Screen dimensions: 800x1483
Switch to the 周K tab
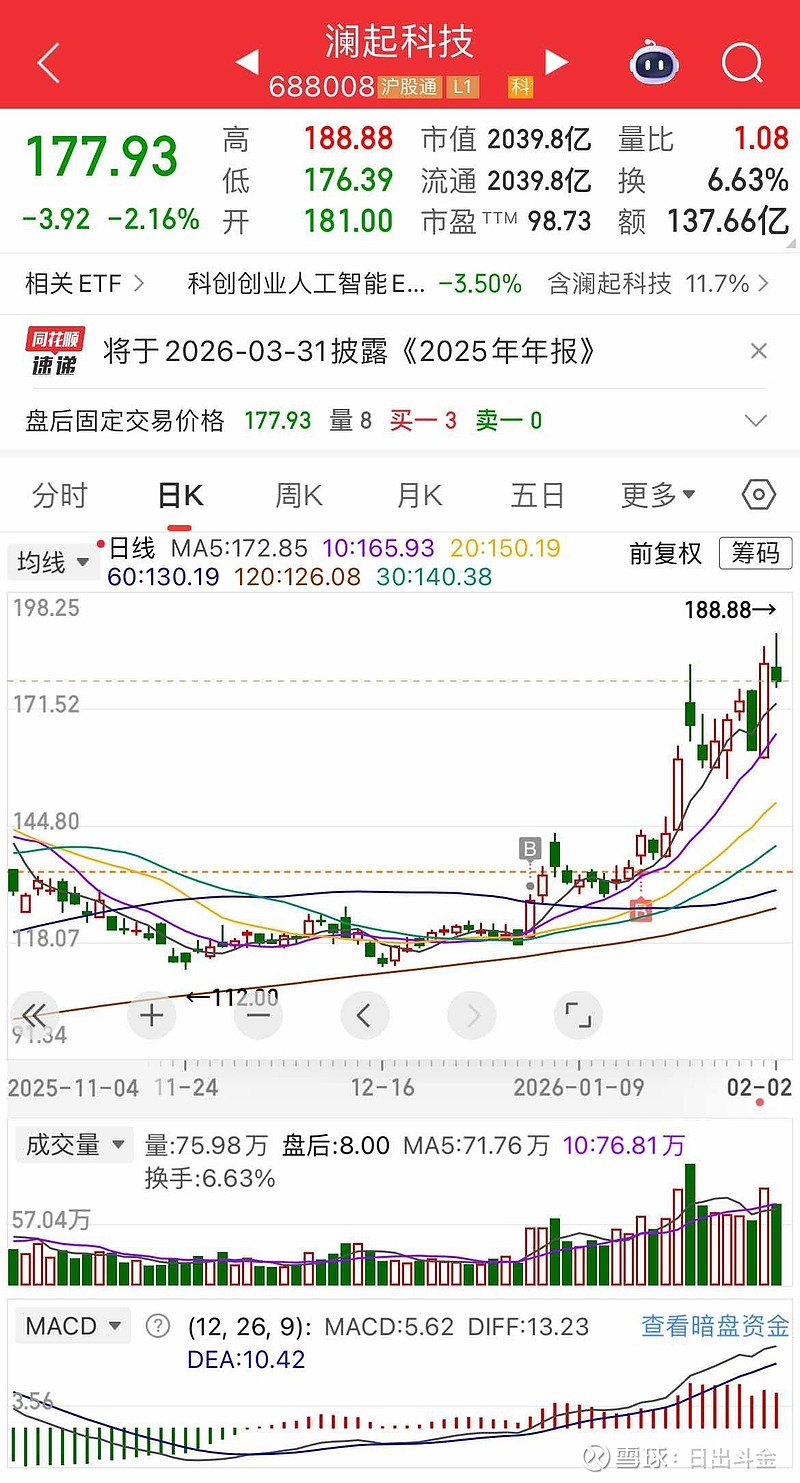[297, 494]
